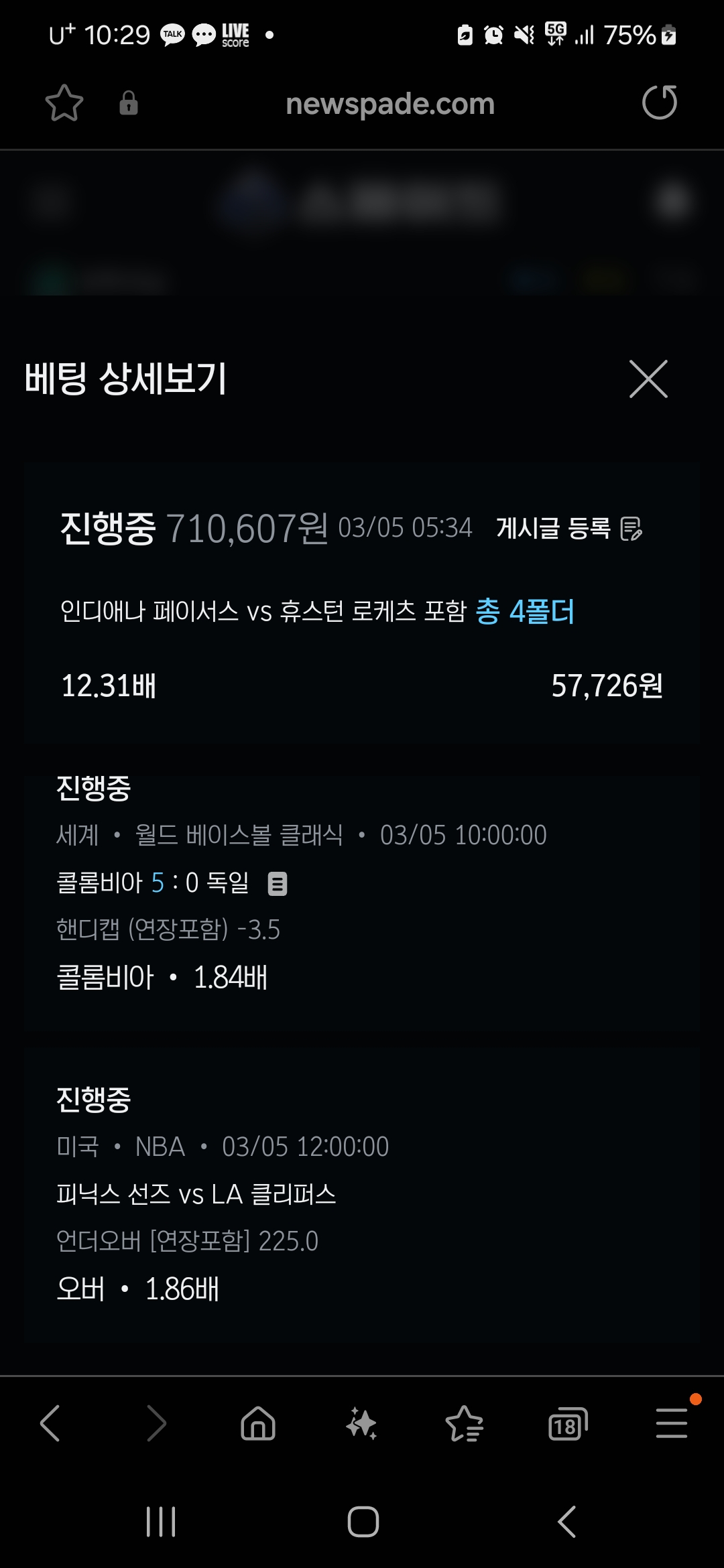Bookmark this page with the star icon
The width and height of the screenshot is (724, 1568).
click(64, 103)
